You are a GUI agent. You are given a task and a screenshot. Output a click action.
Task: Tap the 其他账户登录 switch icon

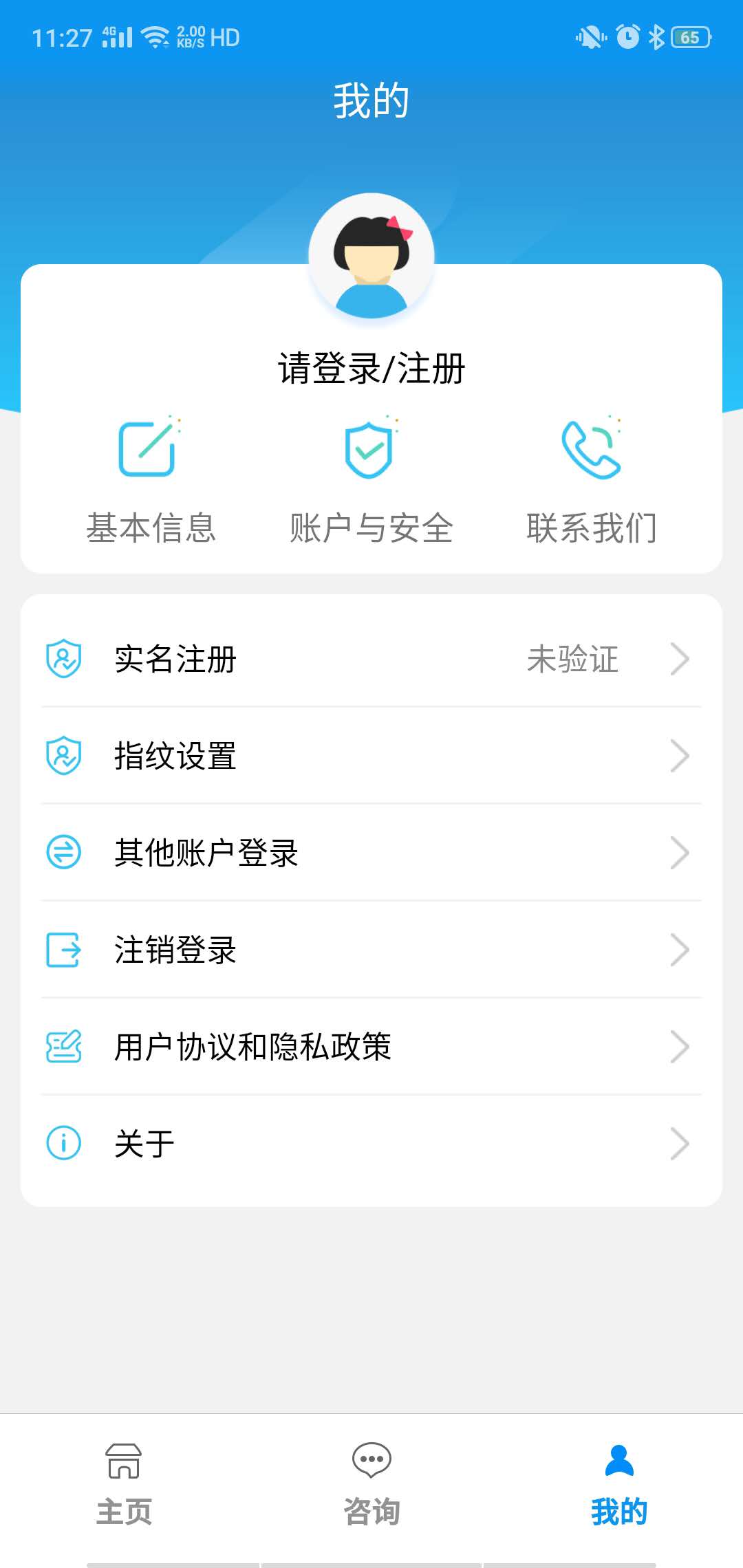coord(63,853)
